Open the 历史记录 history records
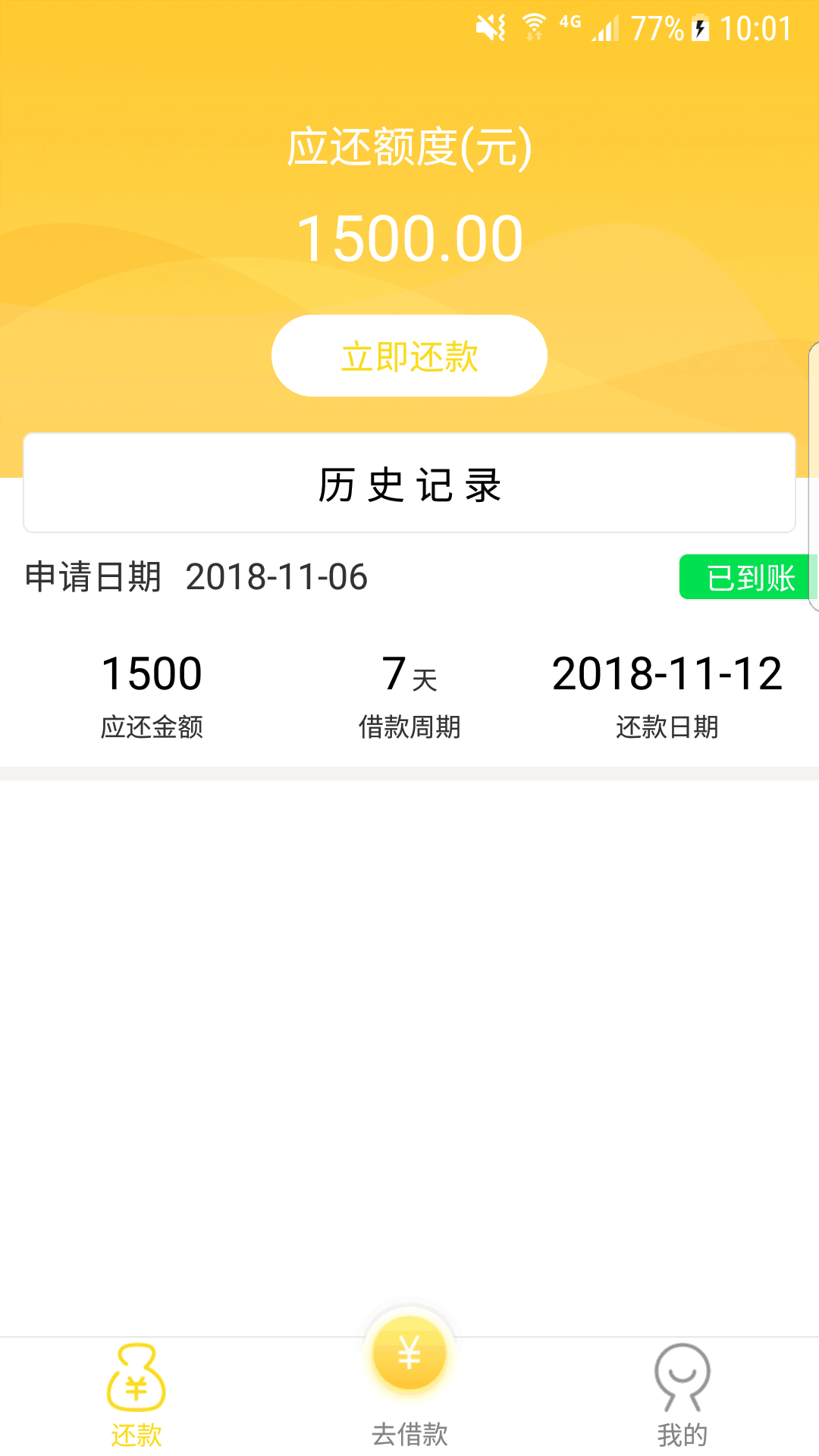Image resolution: width=819 pixels, height=1456 pixels. coord(409,483)
